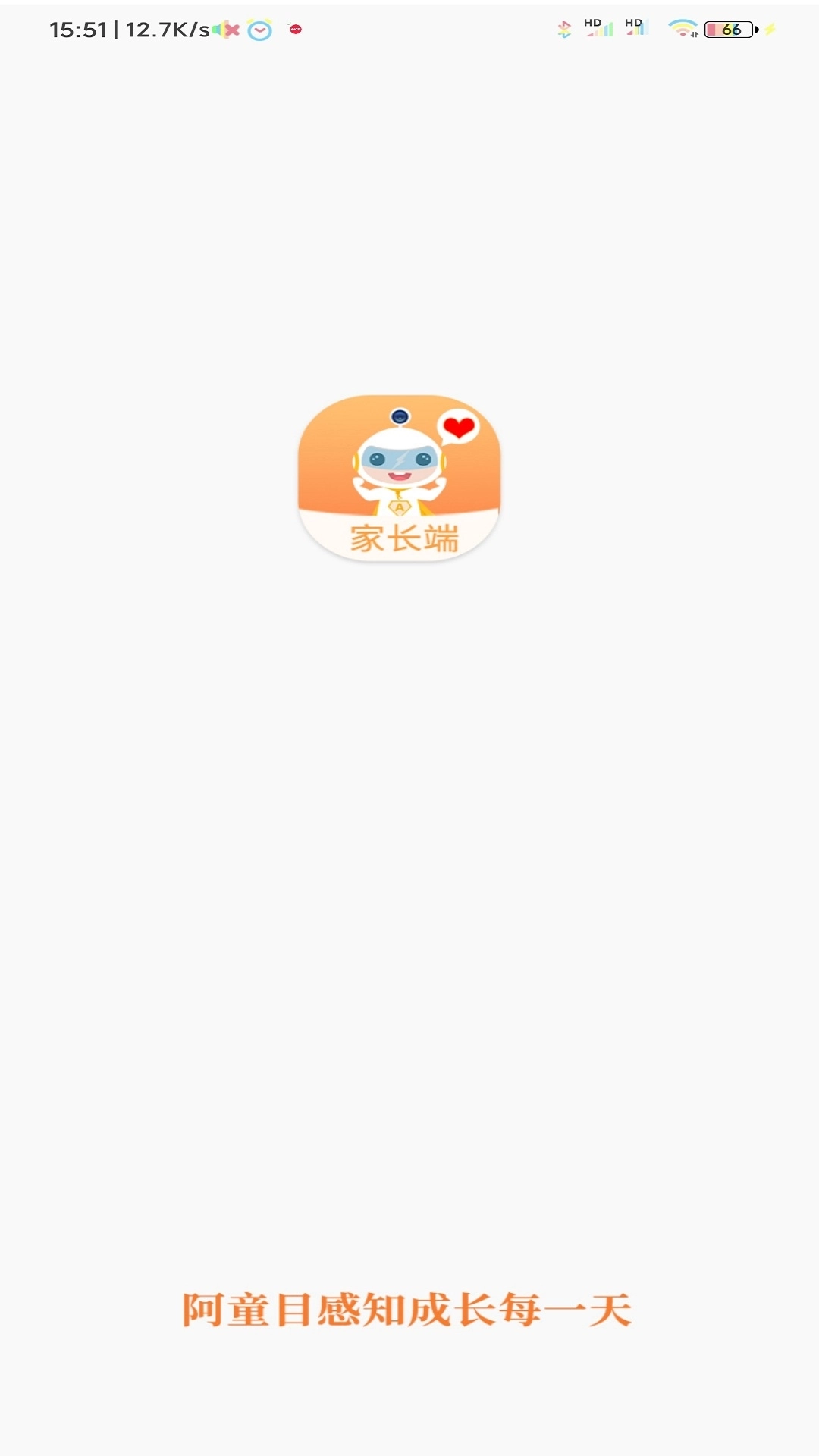The width and height of the screenshot is (819, 1456).
Task: Click the mute speaker status icon
Action: (x=223, y=30)
